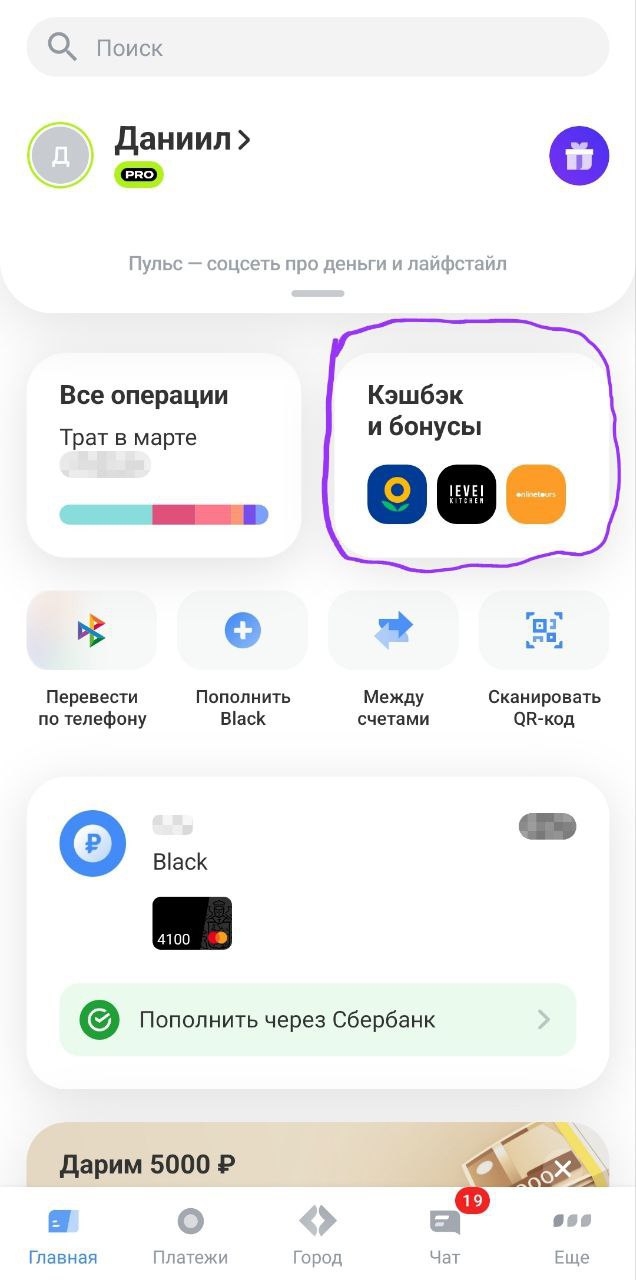This screenshot has height=1280, width=636.
Task: Tap Пополнить через Сбербанк
Action: click(x=318, y=1020)
